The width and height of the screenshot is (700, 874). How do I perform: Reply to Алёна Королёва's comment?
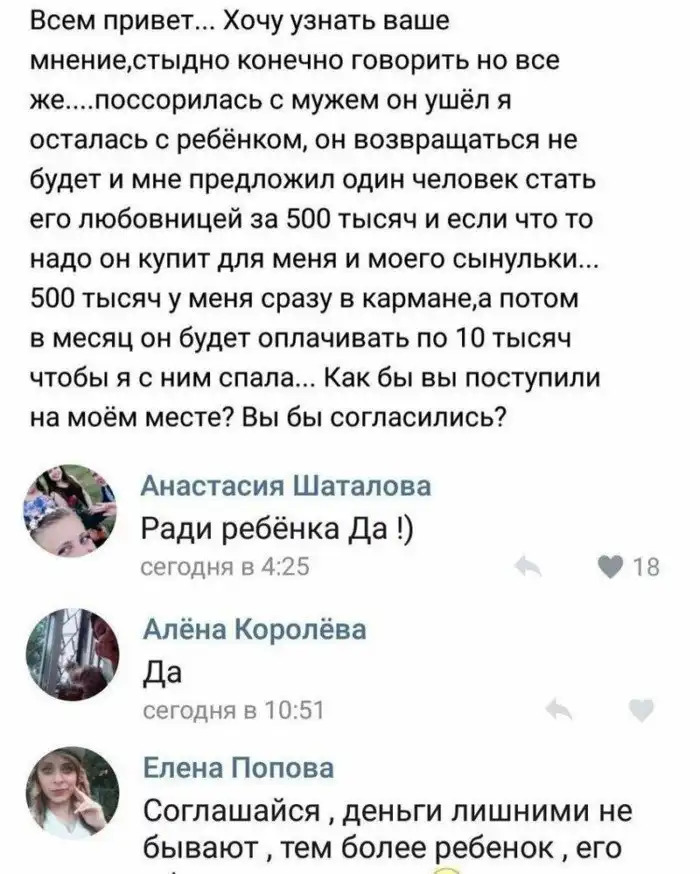coord(557,711)
